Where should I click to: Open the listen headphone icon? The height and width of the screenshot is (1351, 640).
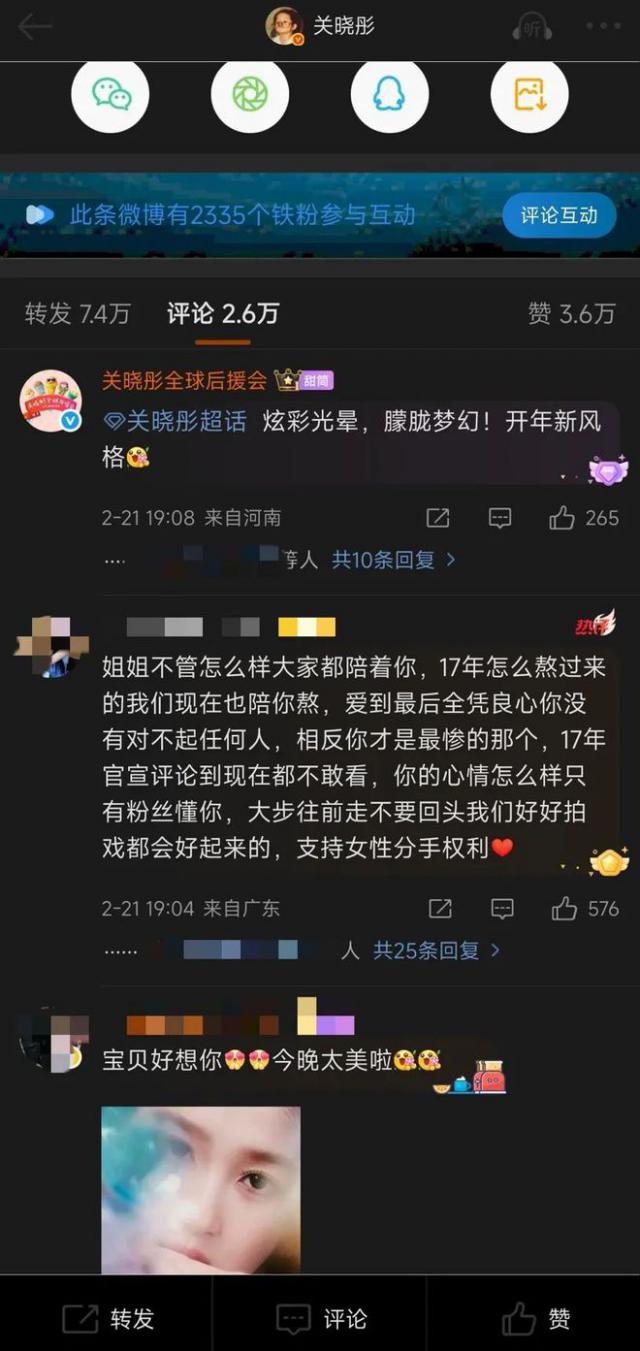533,27
